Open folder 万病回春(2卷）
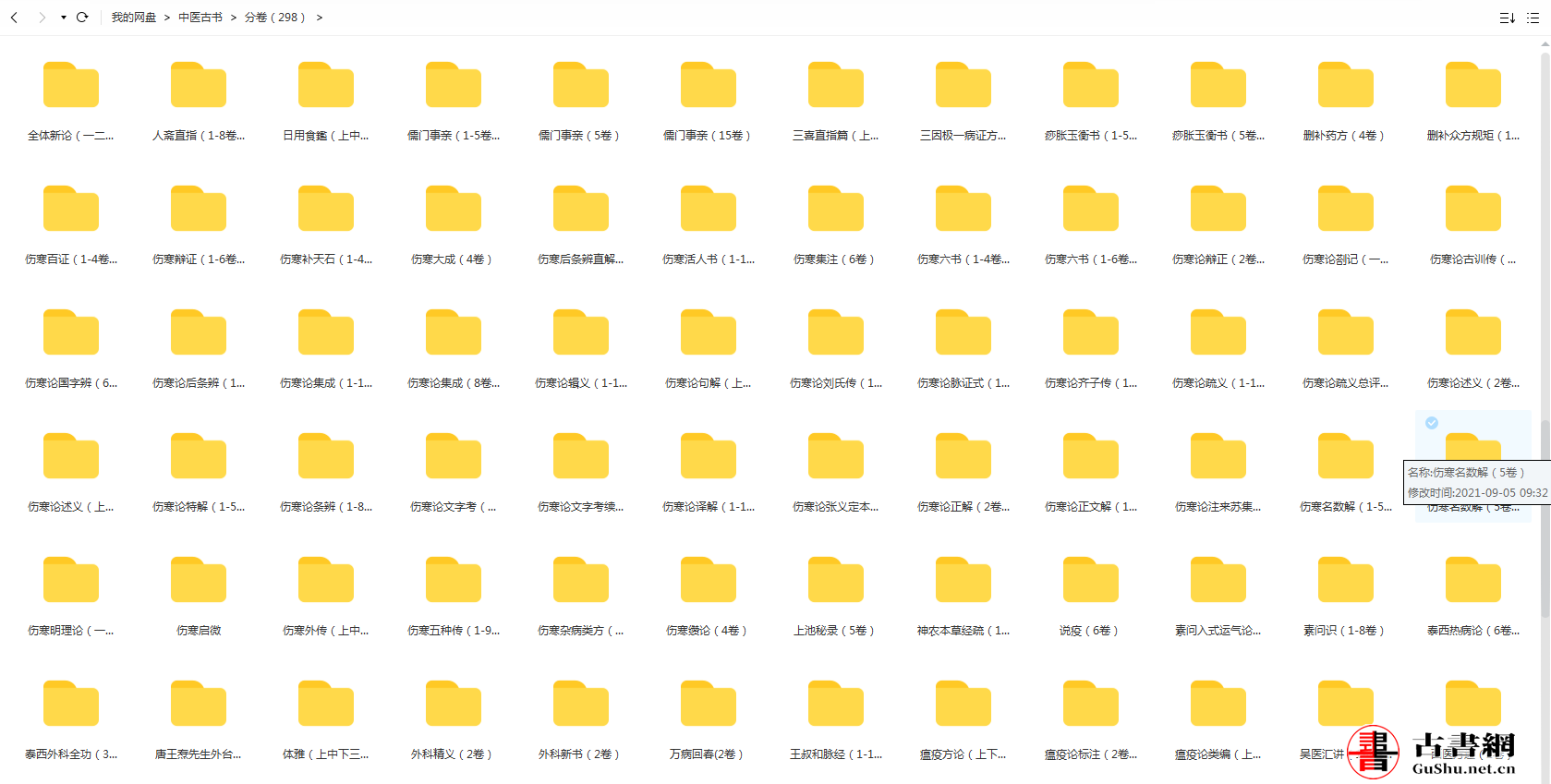This screenshot has width=1551, height=784. point(709,705)
